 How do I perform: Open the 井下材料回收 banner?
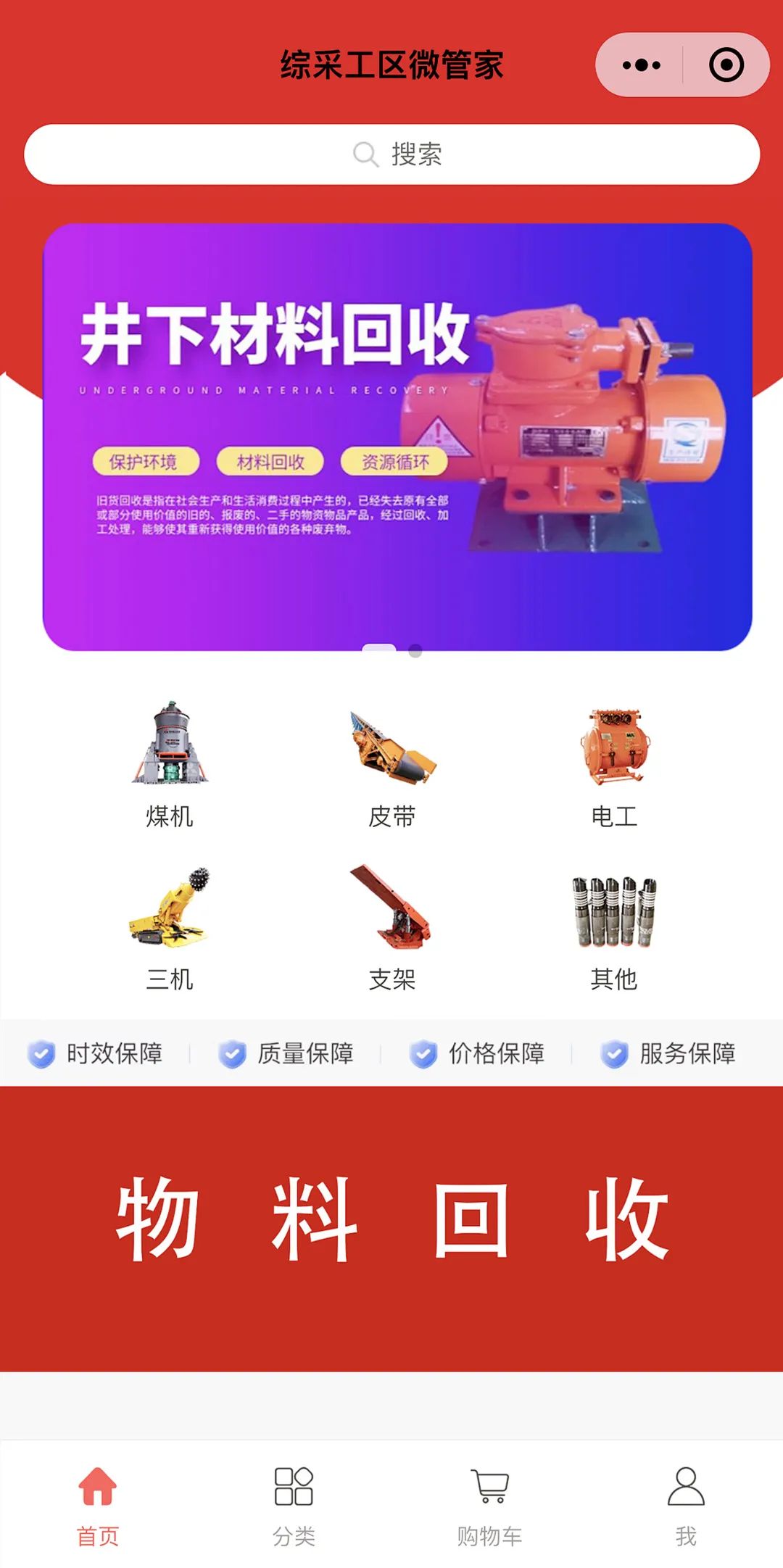click(397, 436)
